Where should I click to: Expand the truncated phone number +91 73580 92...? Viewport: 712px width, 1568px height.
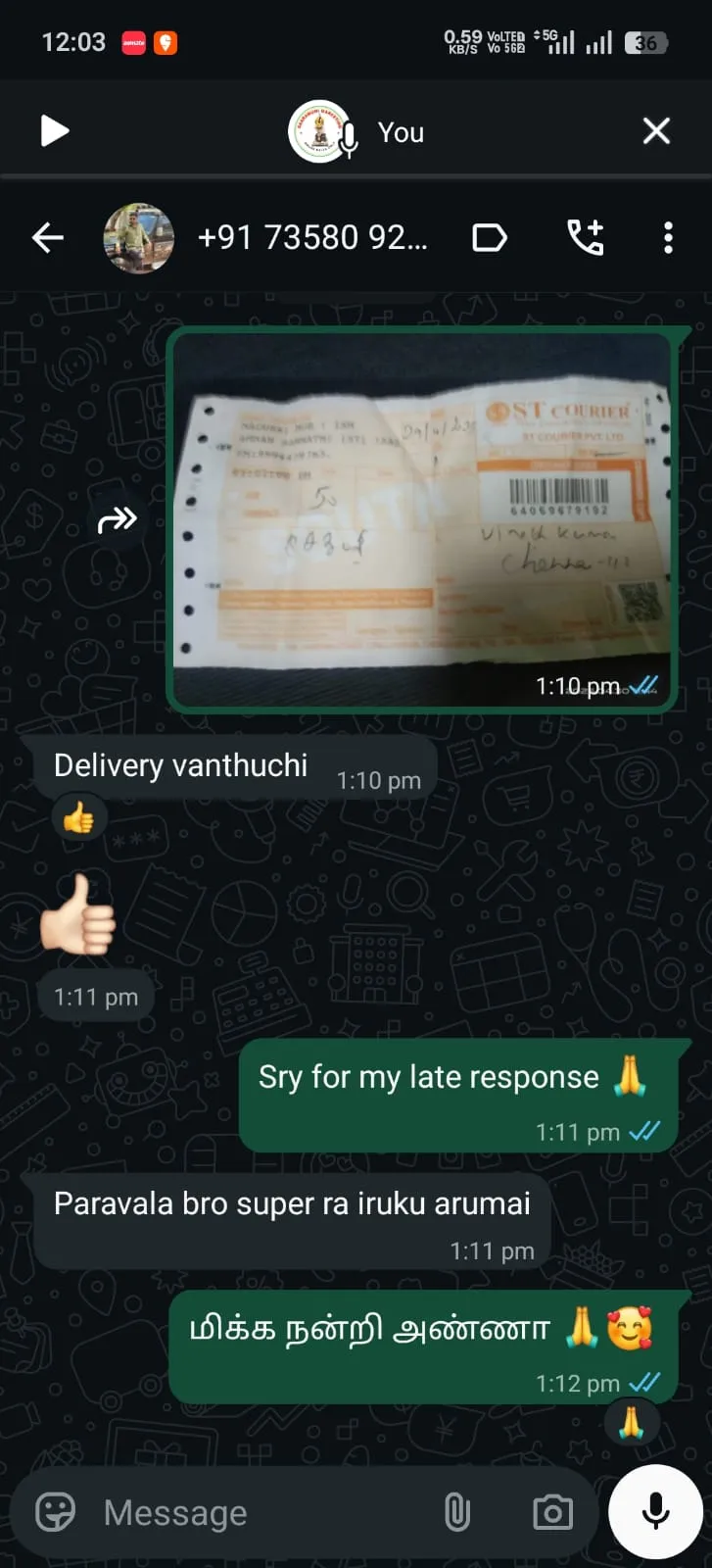(x=313, y=237)
